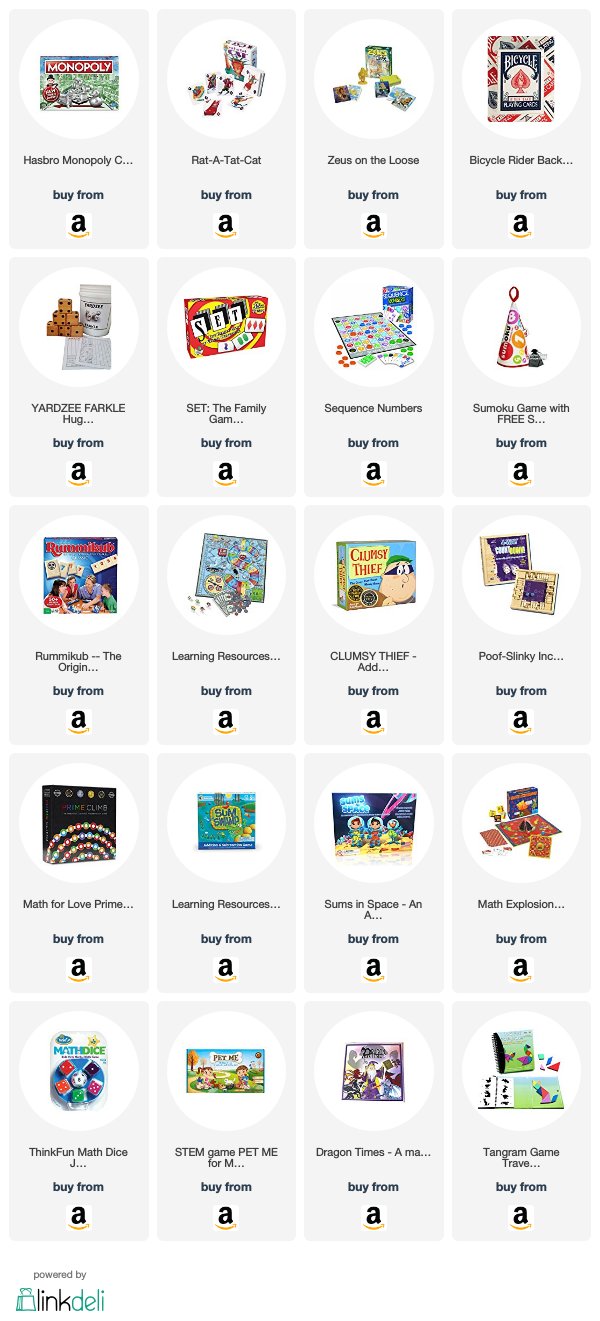The width and height of the screenshot is (600, 1321).
Task: Open Math for Love Prime Climb card
Action: coord(79,873)
